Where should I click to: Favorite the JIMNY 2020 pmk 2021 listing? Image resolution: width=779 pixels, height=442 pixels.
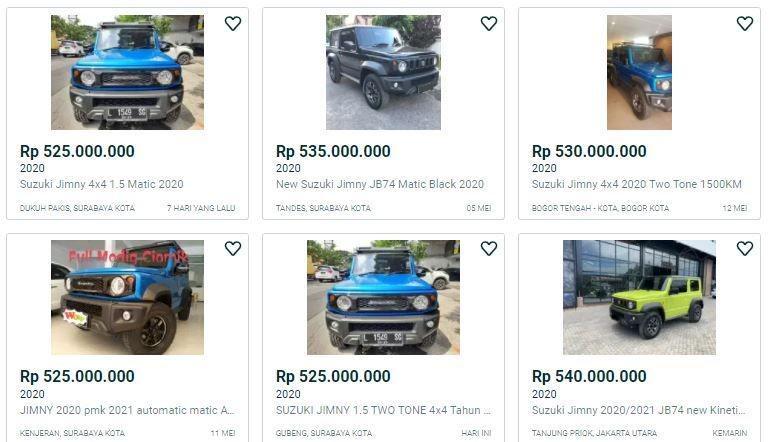pyautogui.click(x=233, y=248)
